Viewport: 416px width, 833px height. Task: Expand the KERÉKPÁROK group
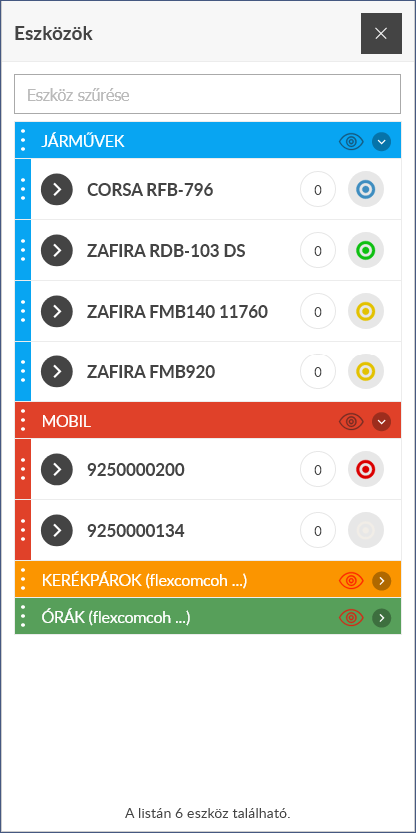point(381,581)
